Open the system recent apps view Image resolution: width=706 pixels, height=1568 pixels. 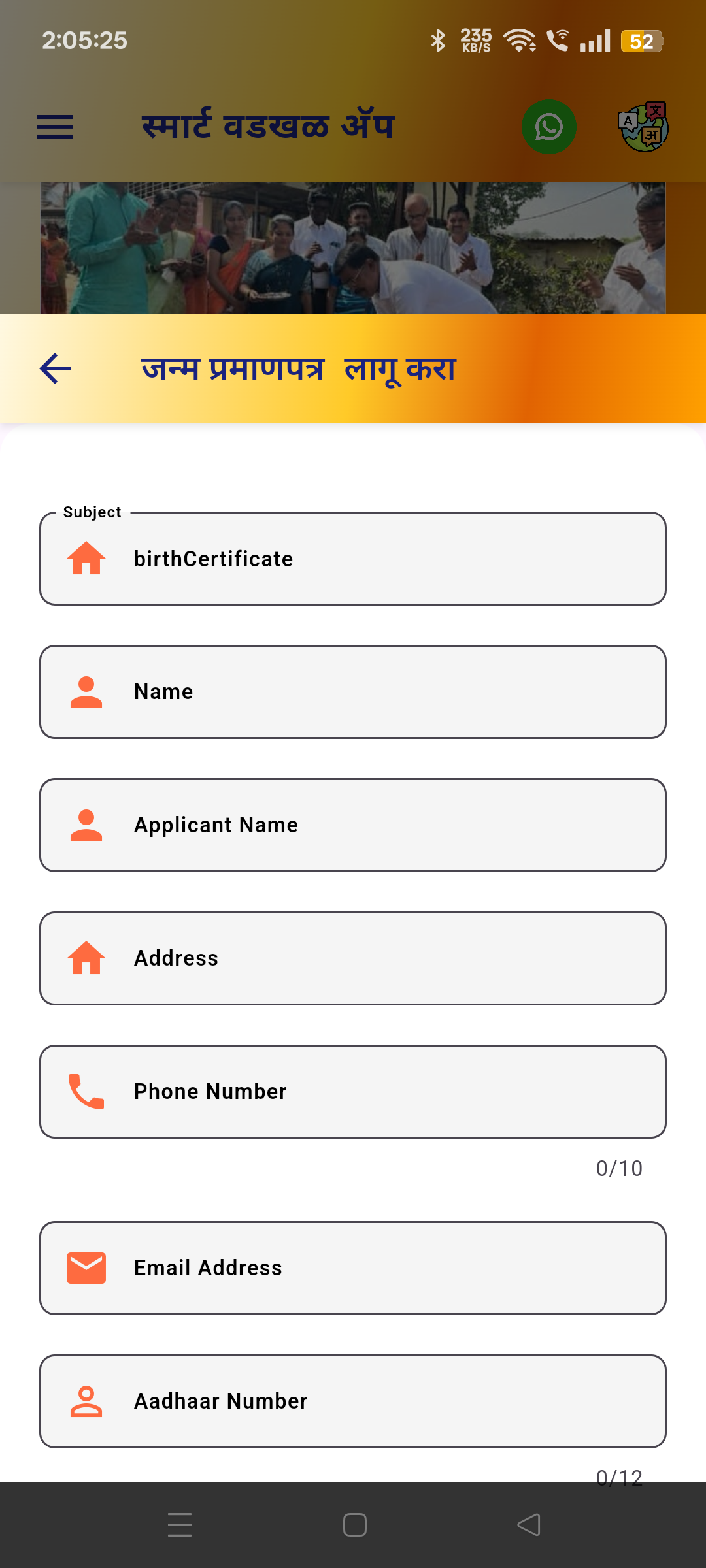click(180, 1525)
